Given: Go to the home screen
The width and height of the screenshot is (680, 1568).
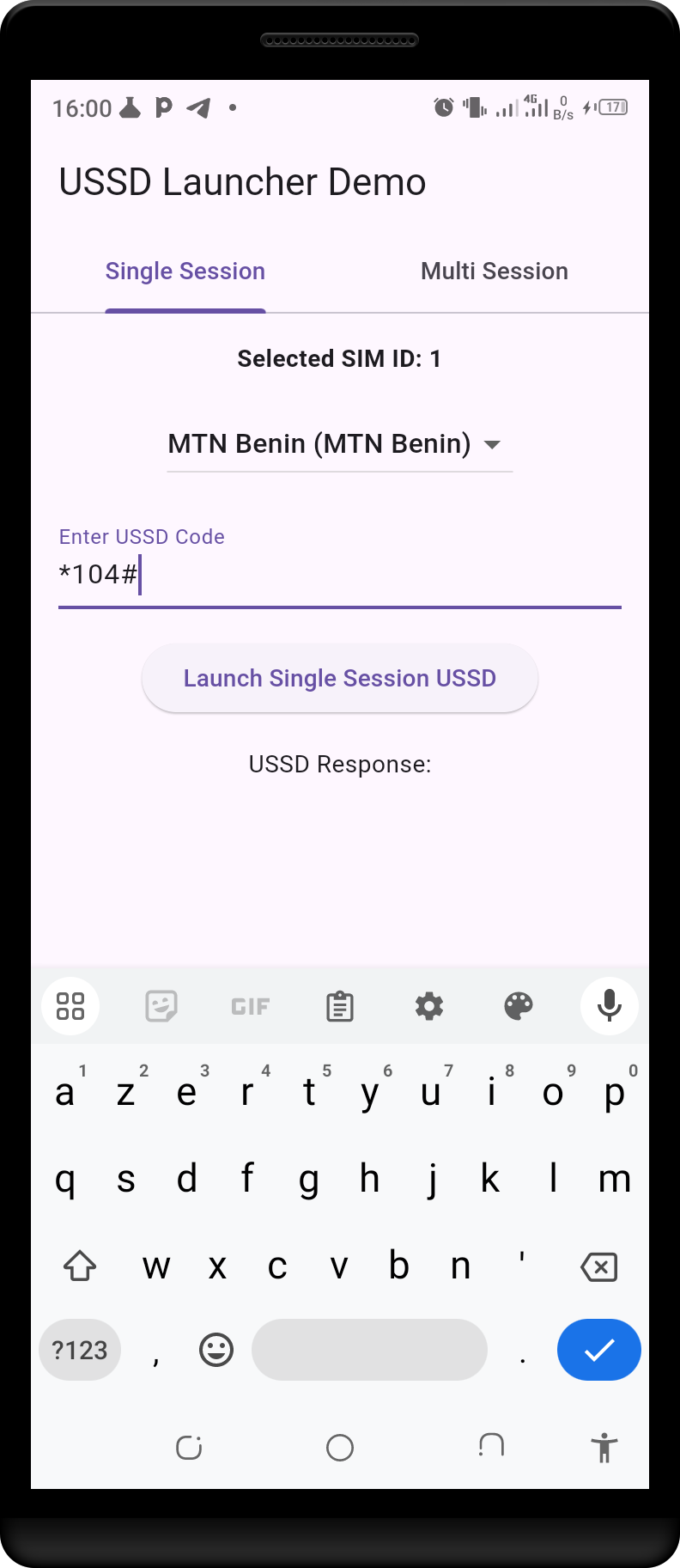Looking at the screenshot, I should click(339, 1448).
